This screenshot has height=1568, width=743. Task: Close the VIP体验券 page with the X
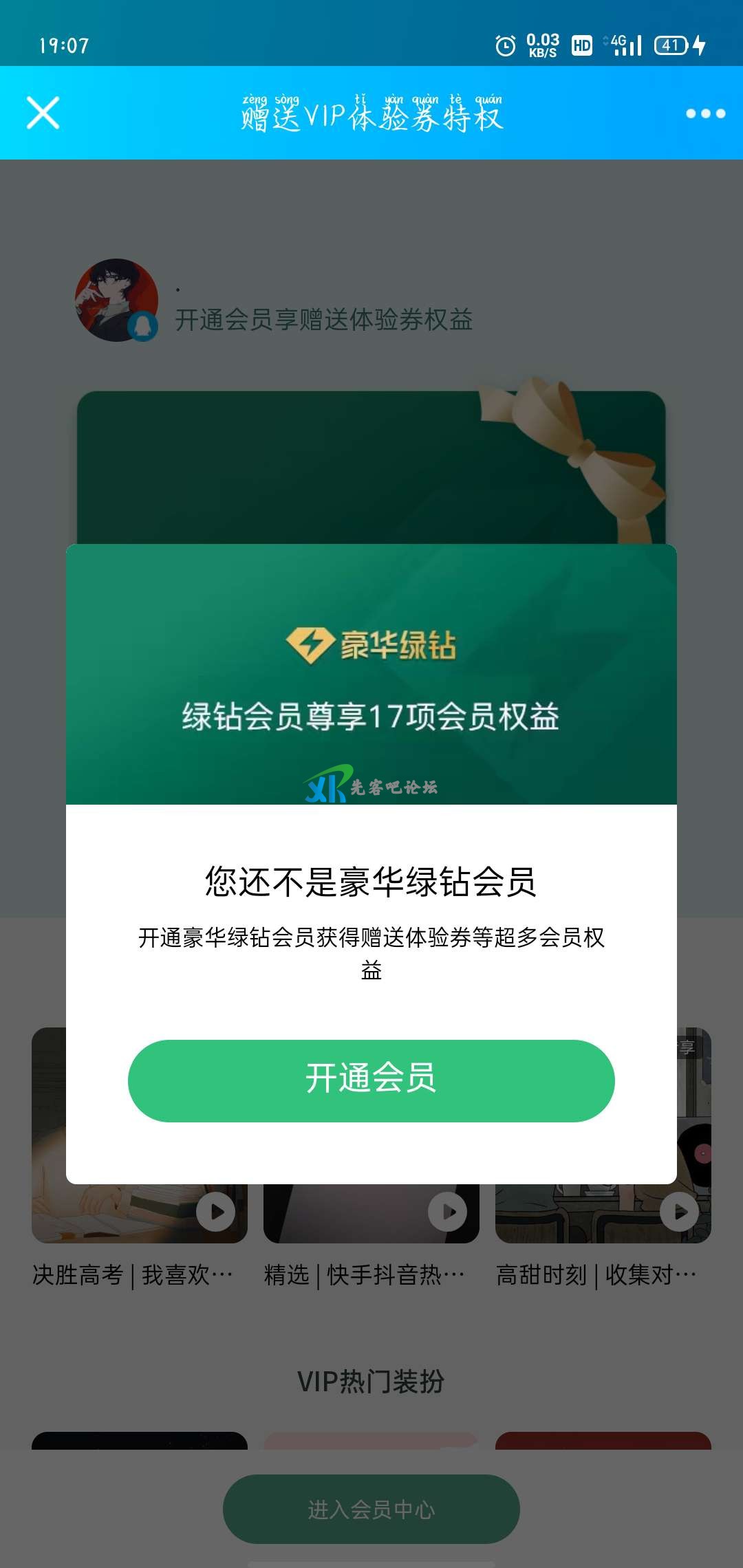coord(43,112)
